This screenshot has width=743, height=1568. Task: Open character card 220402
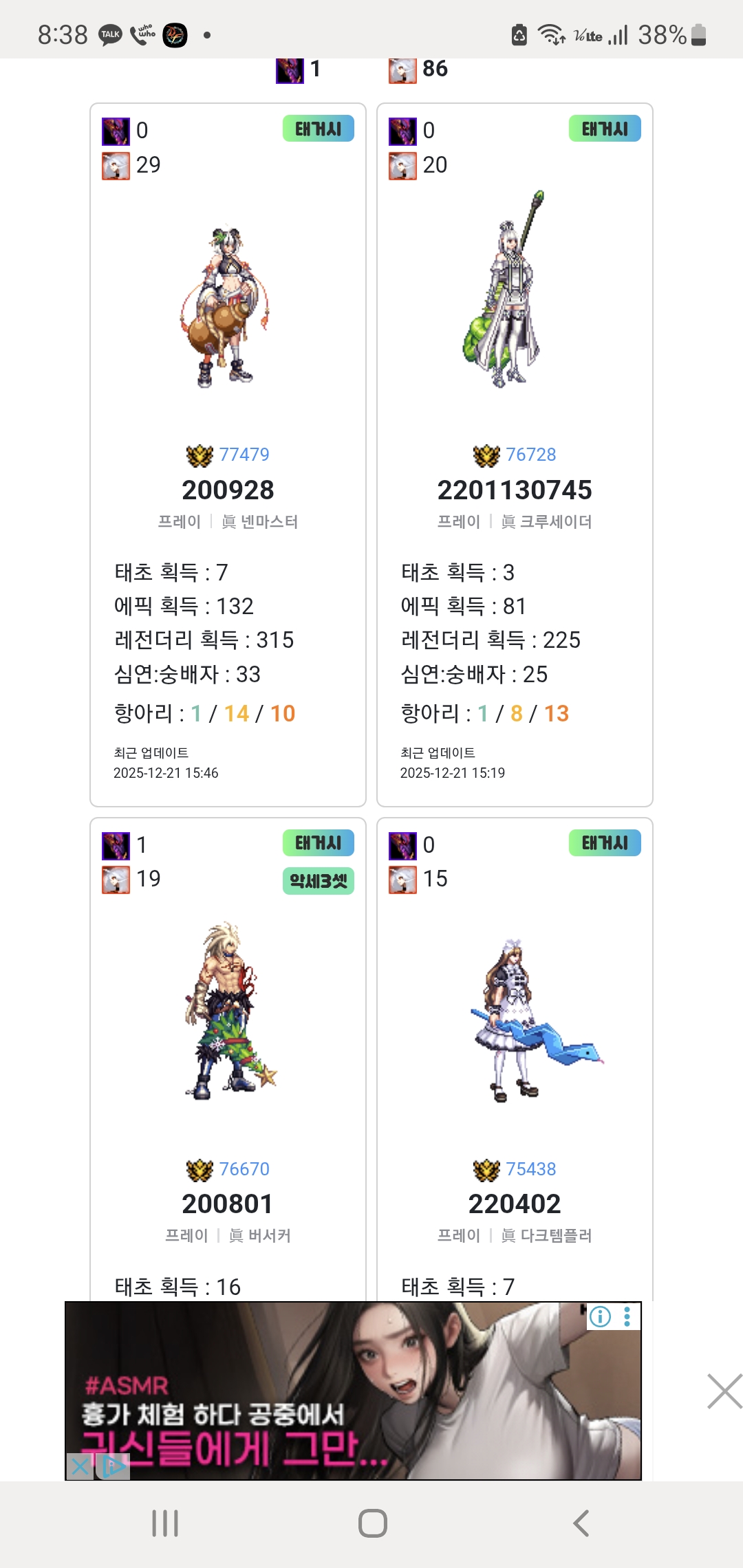click(515, 1204)
